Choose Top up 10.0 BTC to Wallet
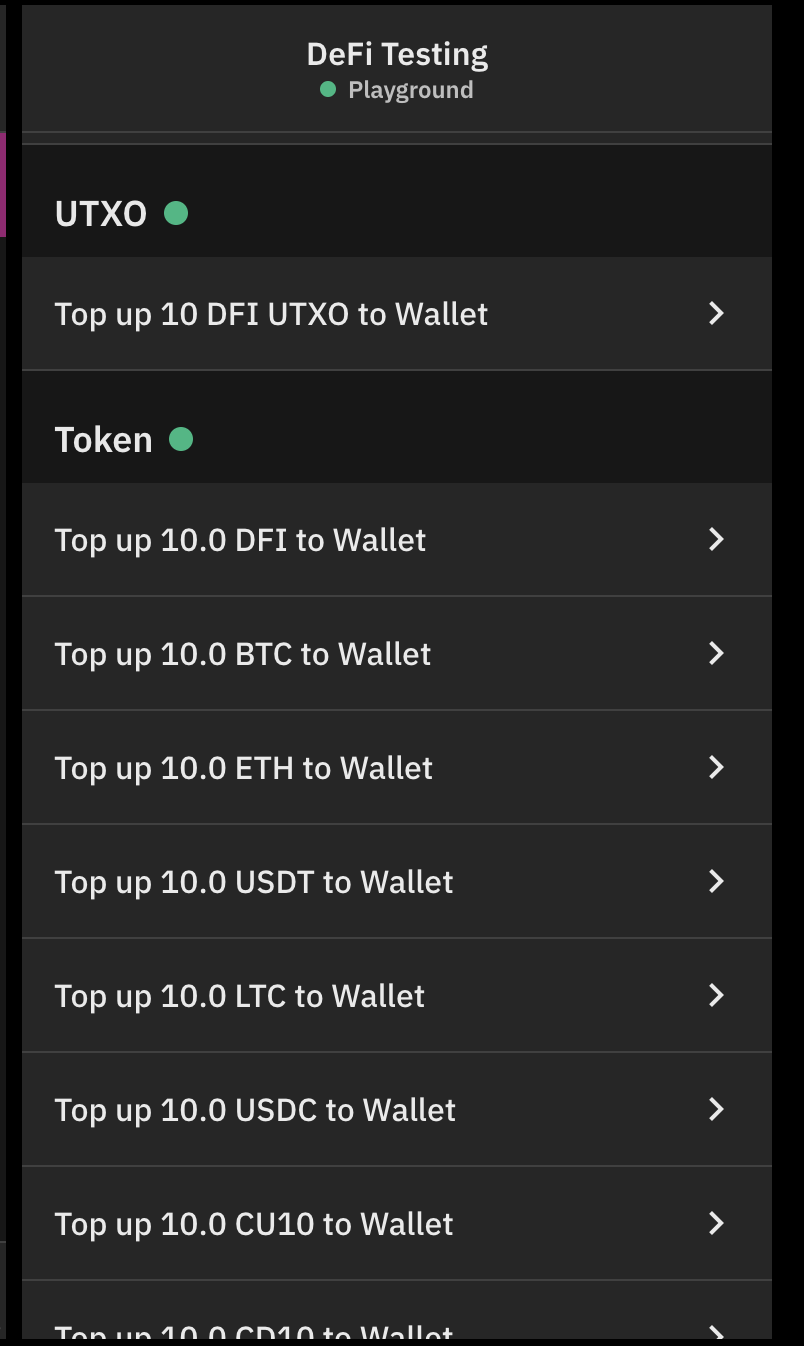 click(x=396, y=654)
